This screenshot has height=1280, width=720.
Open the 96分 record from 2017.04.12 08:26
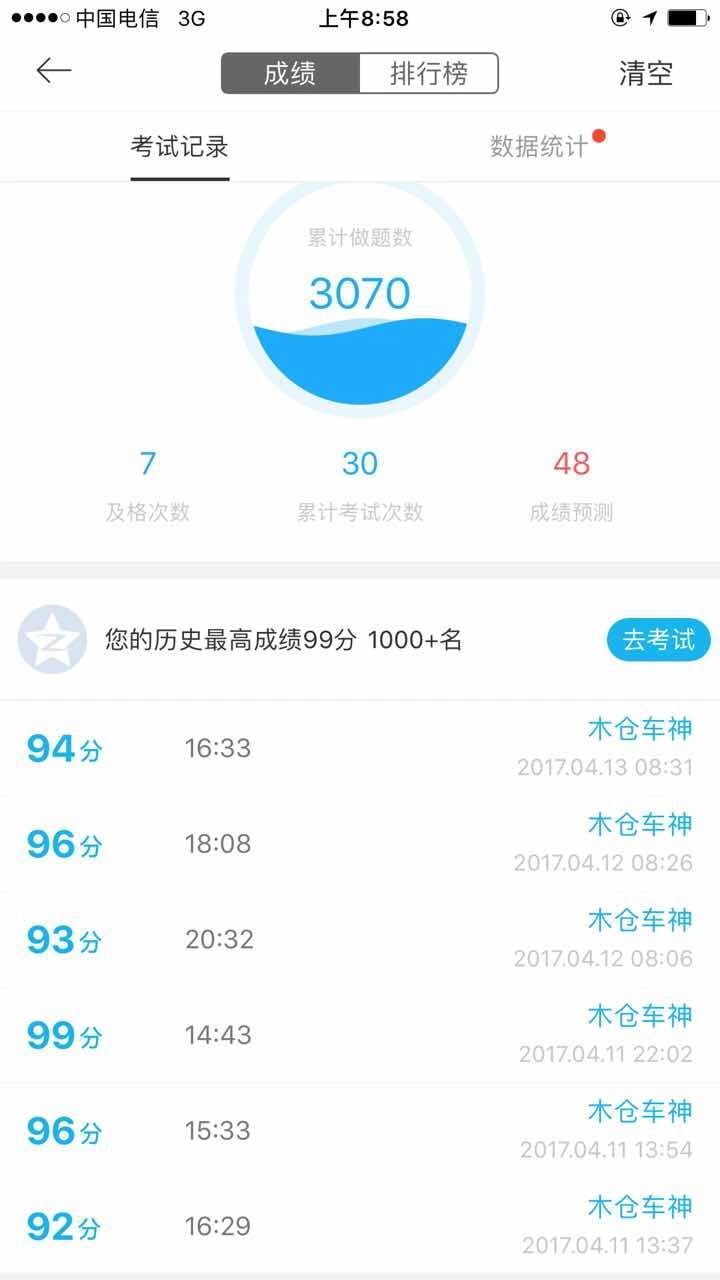click(360, 844)
